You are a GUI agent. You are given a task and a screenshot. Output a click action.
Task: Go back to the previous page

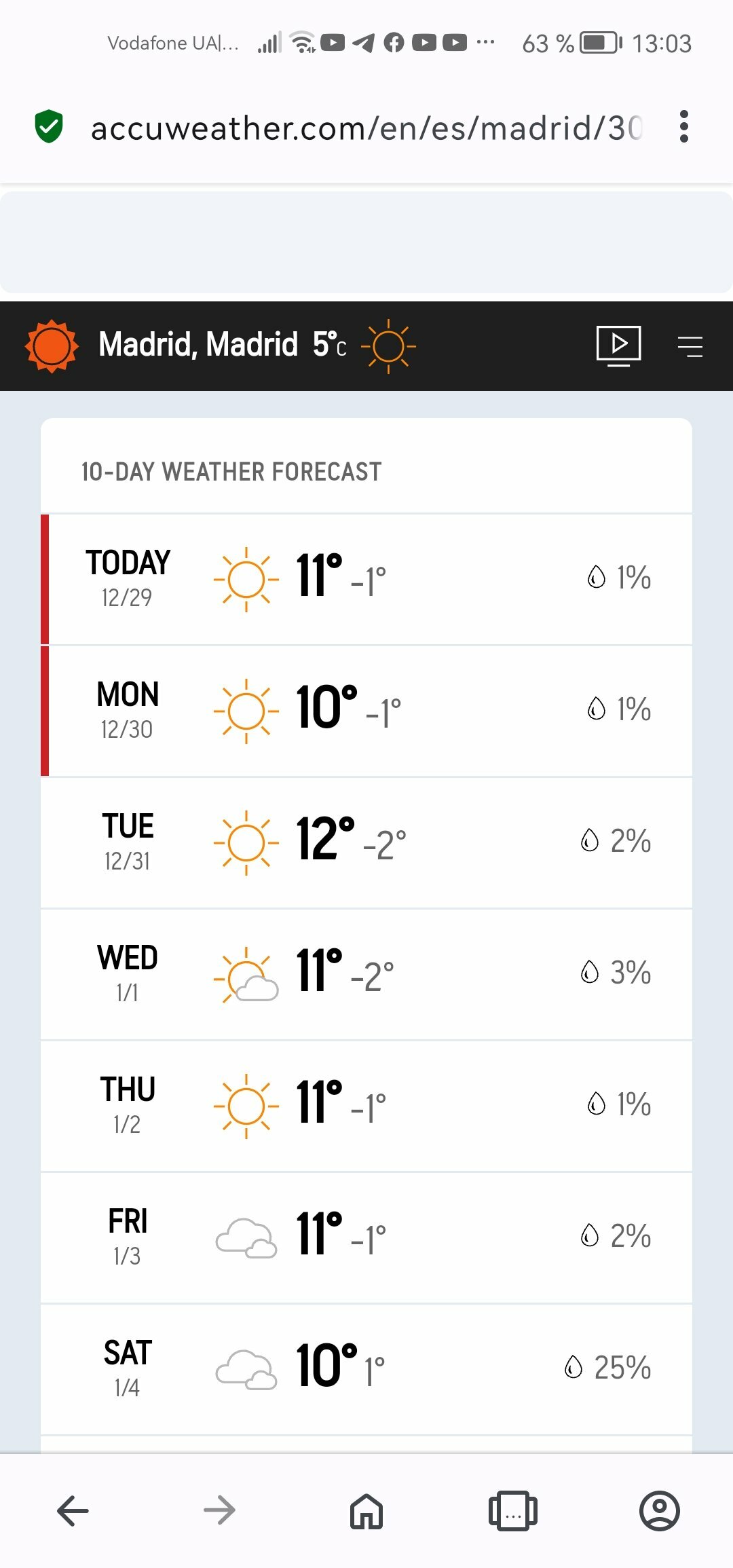73,1511
